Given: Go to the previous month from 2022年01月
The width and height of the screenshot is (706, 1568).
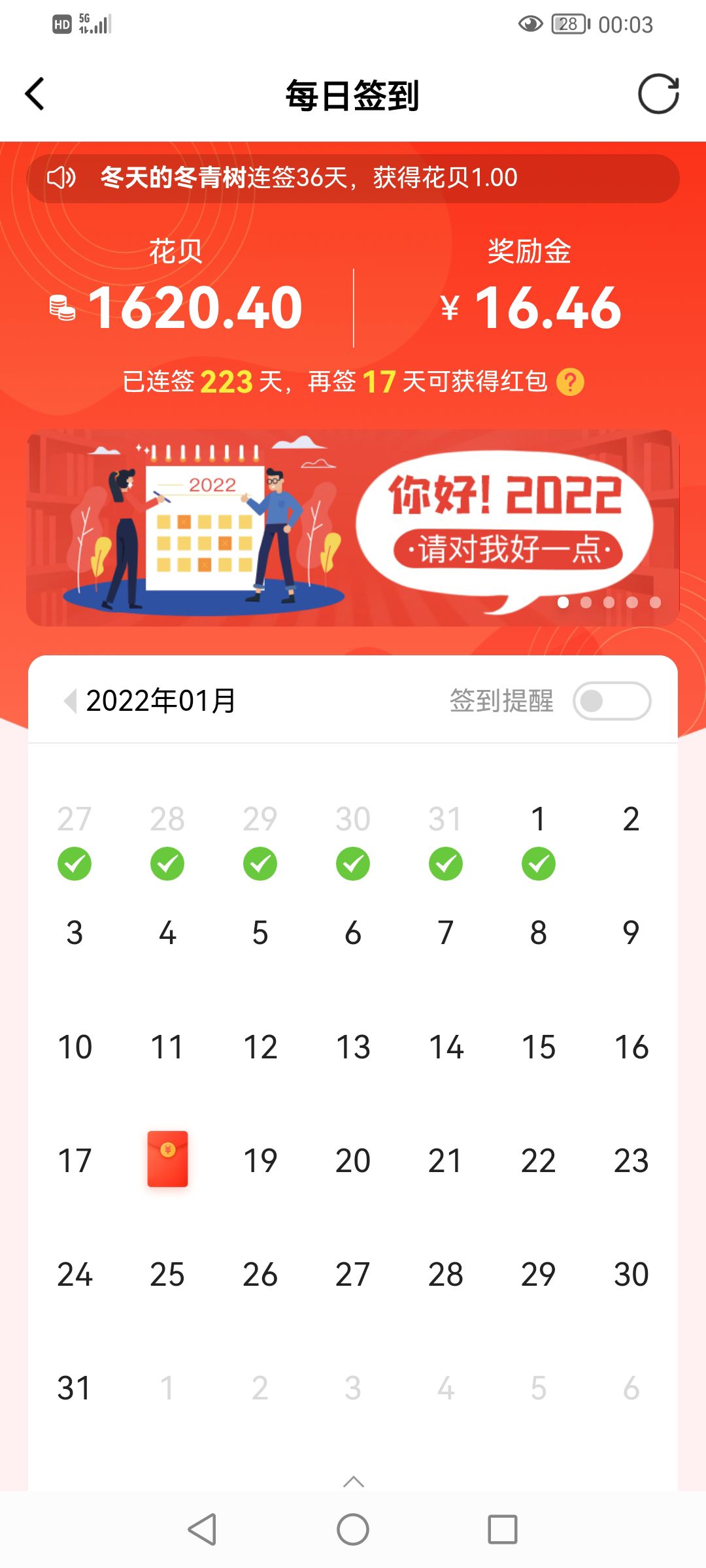Looking at the screenshot, I should coord(70,701).
